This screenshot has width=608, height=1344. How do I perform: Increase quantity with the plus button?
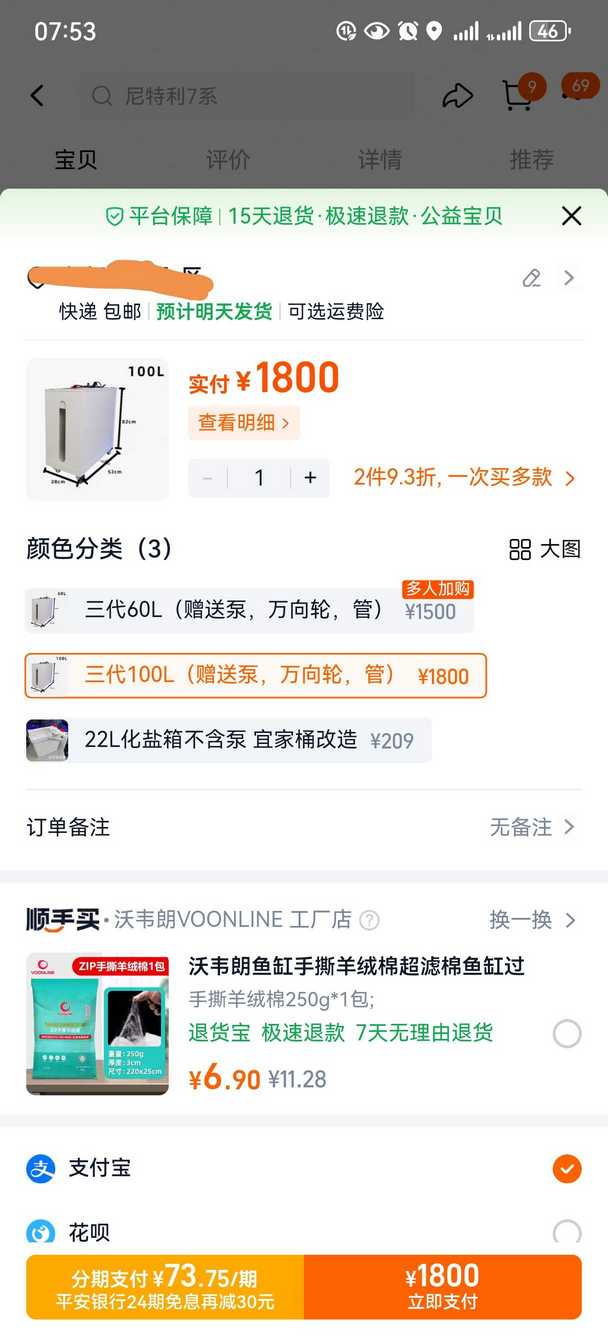pyautogui.click(x=310, y=478)
